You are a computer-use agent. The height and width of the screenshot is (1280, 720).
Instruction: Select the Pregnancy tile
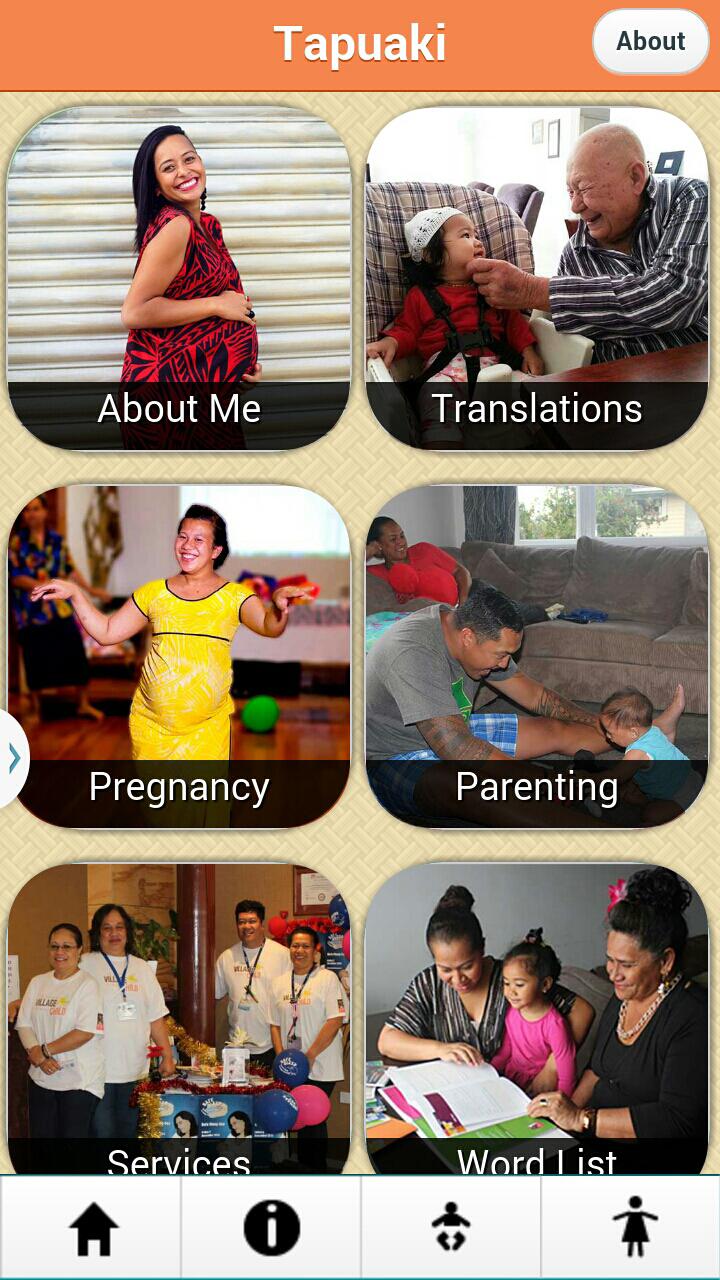coord(179,656)
